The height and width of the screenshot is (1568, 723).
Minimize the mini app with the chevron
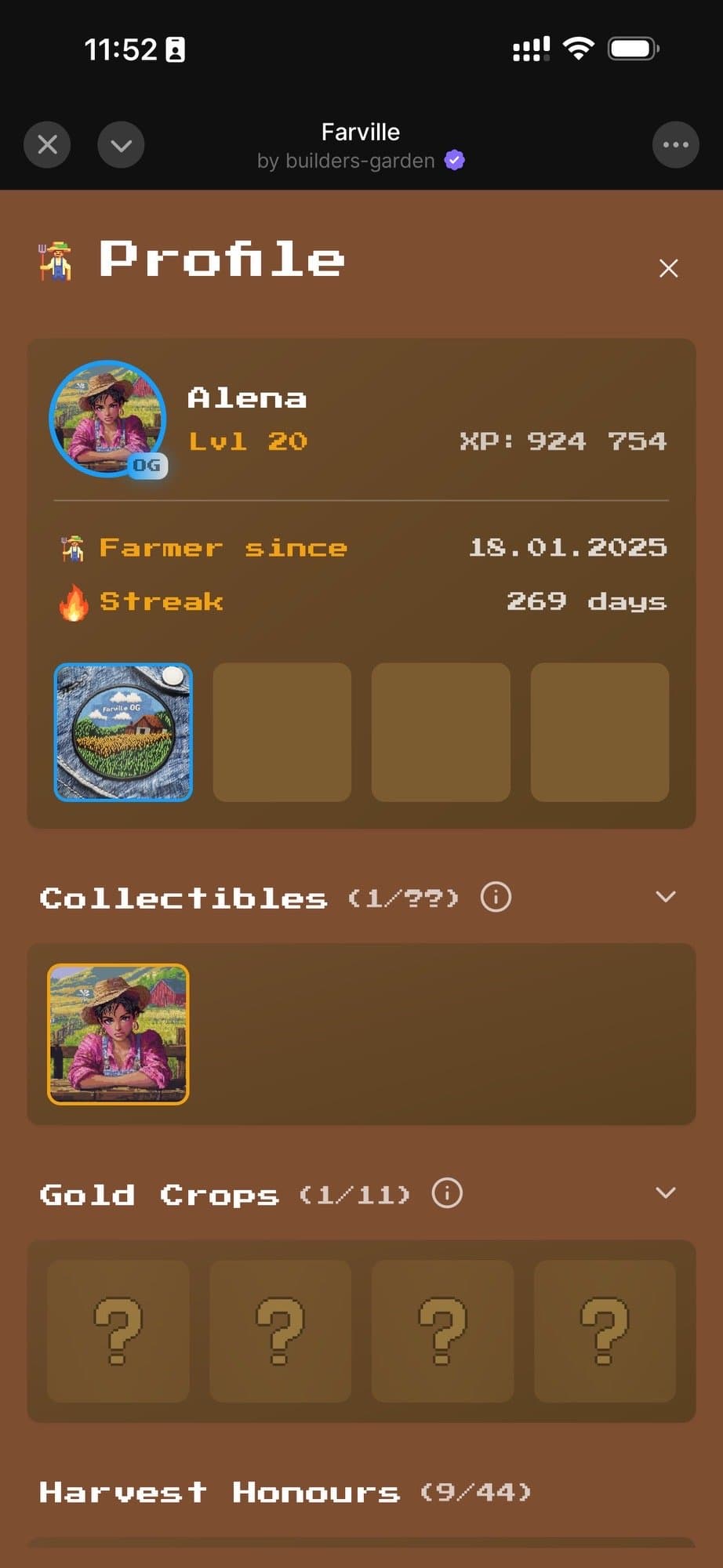pyautogui.click(x=121, y=145)
